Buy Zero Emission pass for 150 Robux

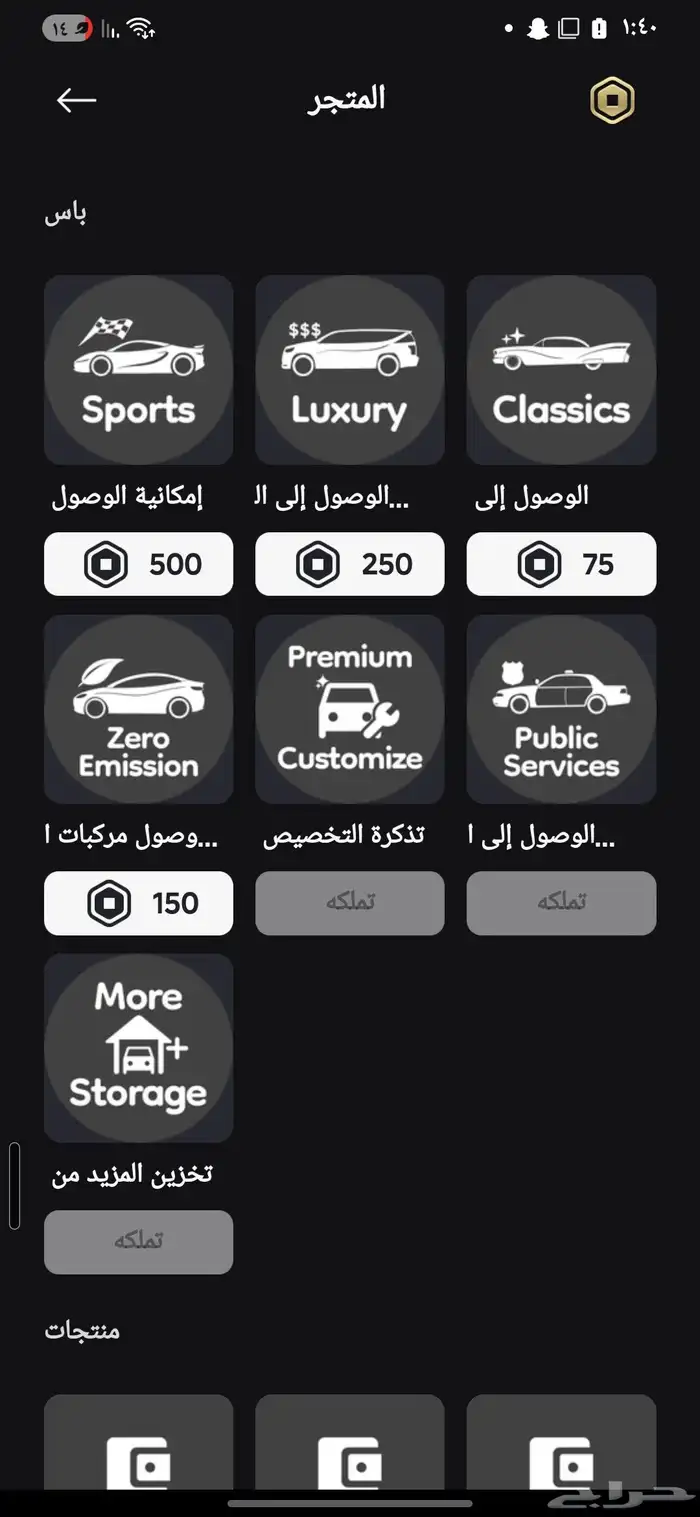(139, 903)
